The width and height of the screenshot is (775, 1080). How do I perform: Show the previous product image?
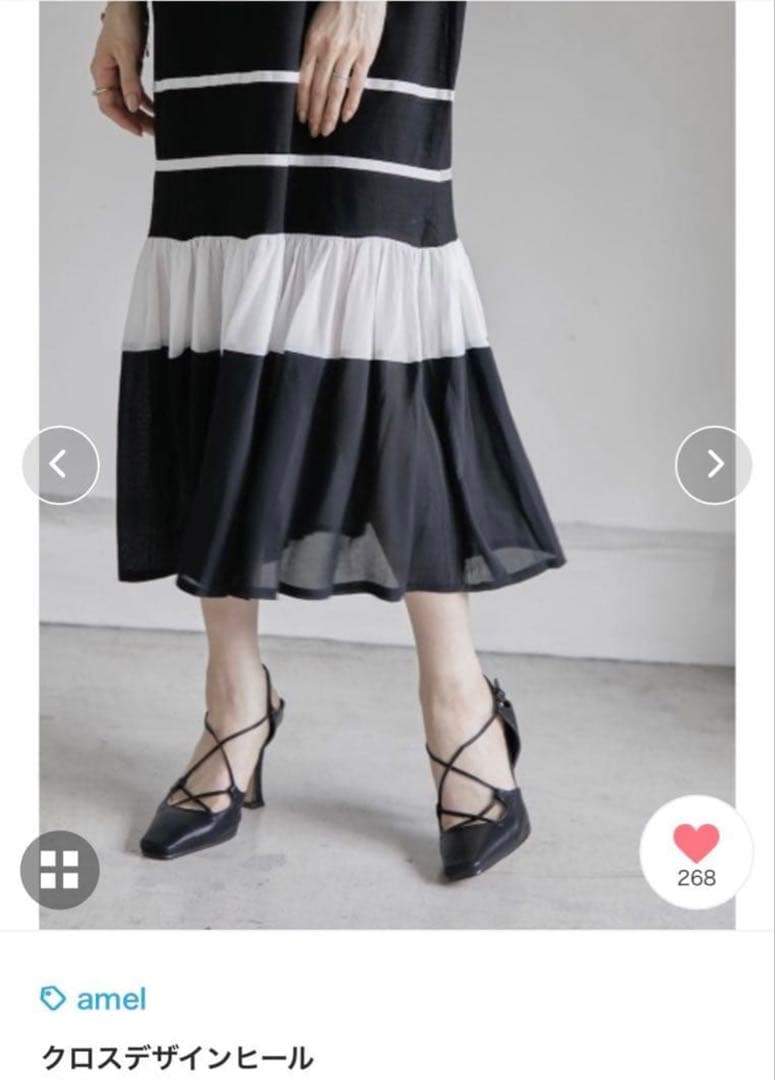[60, 465]
